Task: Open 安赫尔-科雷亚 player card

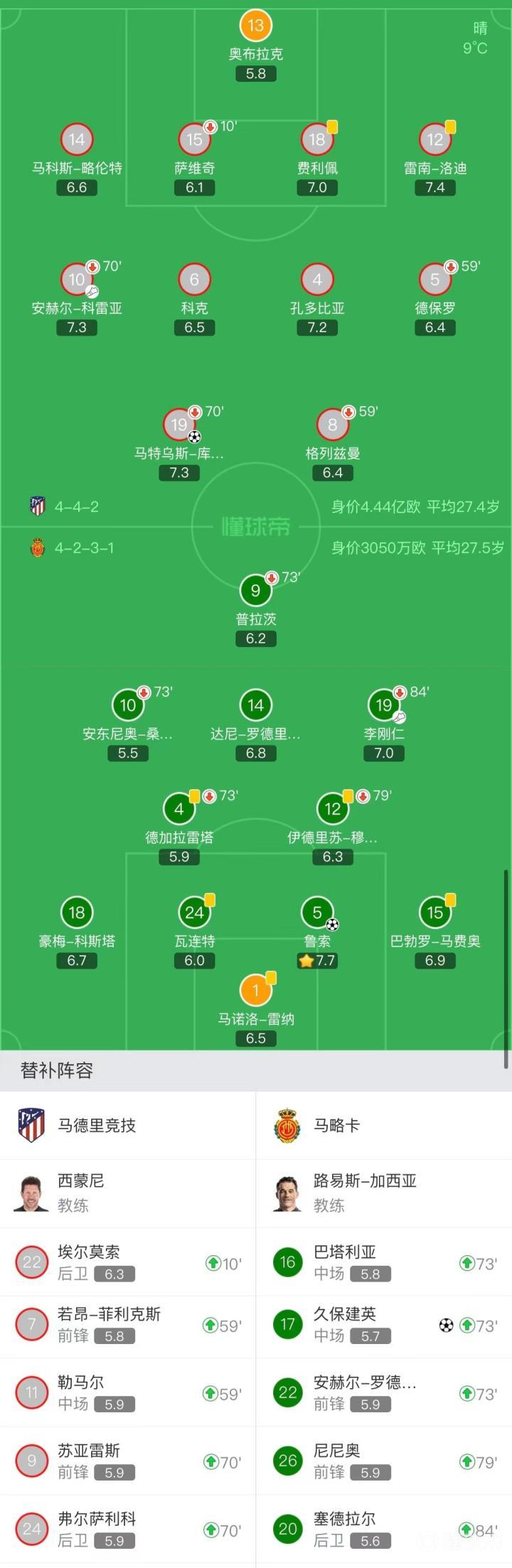Action: (77, 280)
